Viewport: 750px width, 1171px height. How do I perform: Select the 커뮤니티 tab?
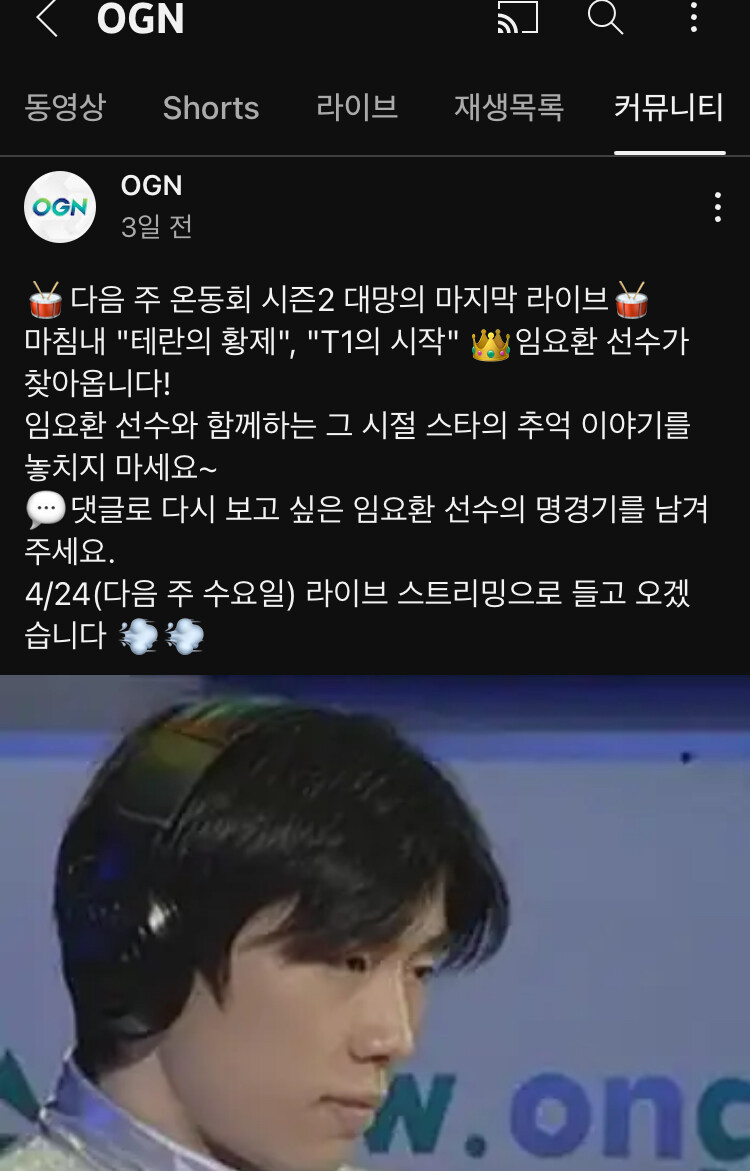tap(668, 108)
